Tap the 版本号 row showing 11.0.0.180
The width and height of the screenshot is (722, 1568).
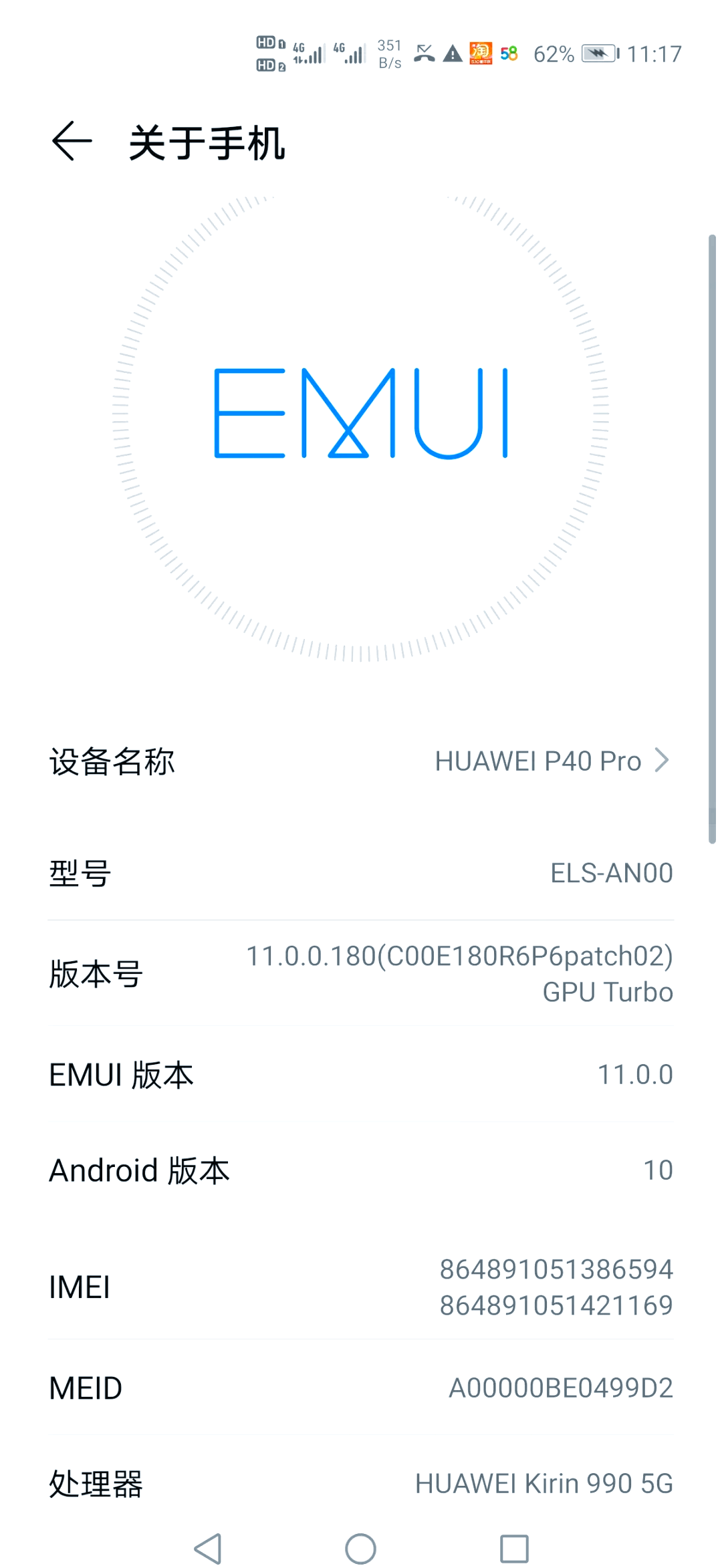coord(361,974)
